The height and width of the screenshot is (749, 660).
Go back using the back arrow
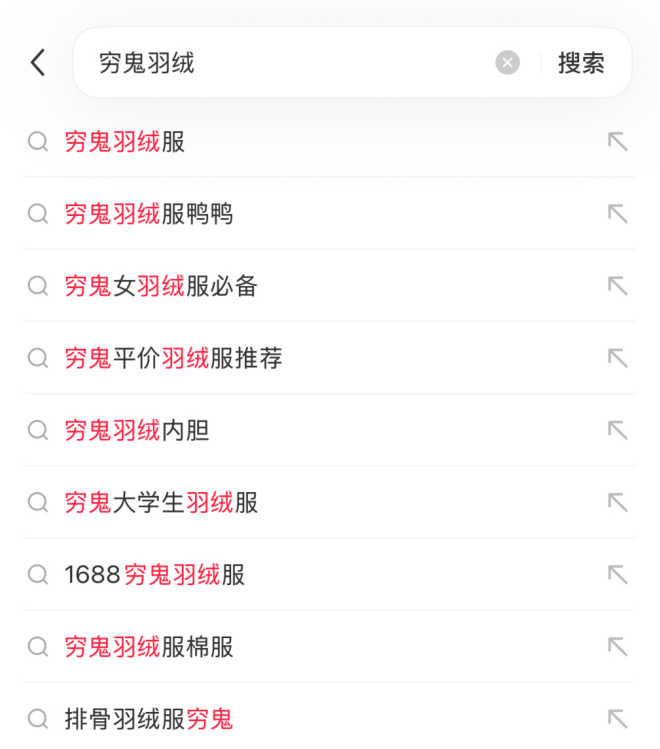click(38, 63)
